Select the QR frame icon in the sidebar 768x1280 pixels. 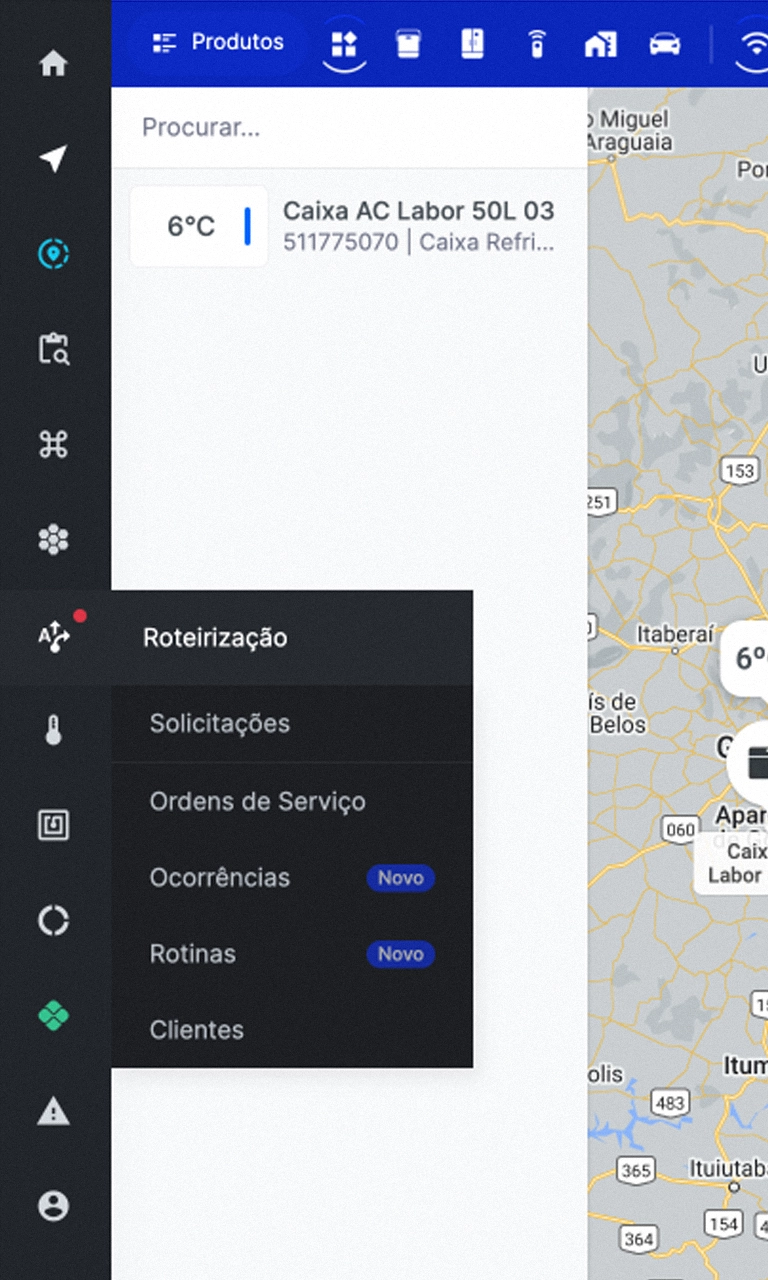(53, 824)
